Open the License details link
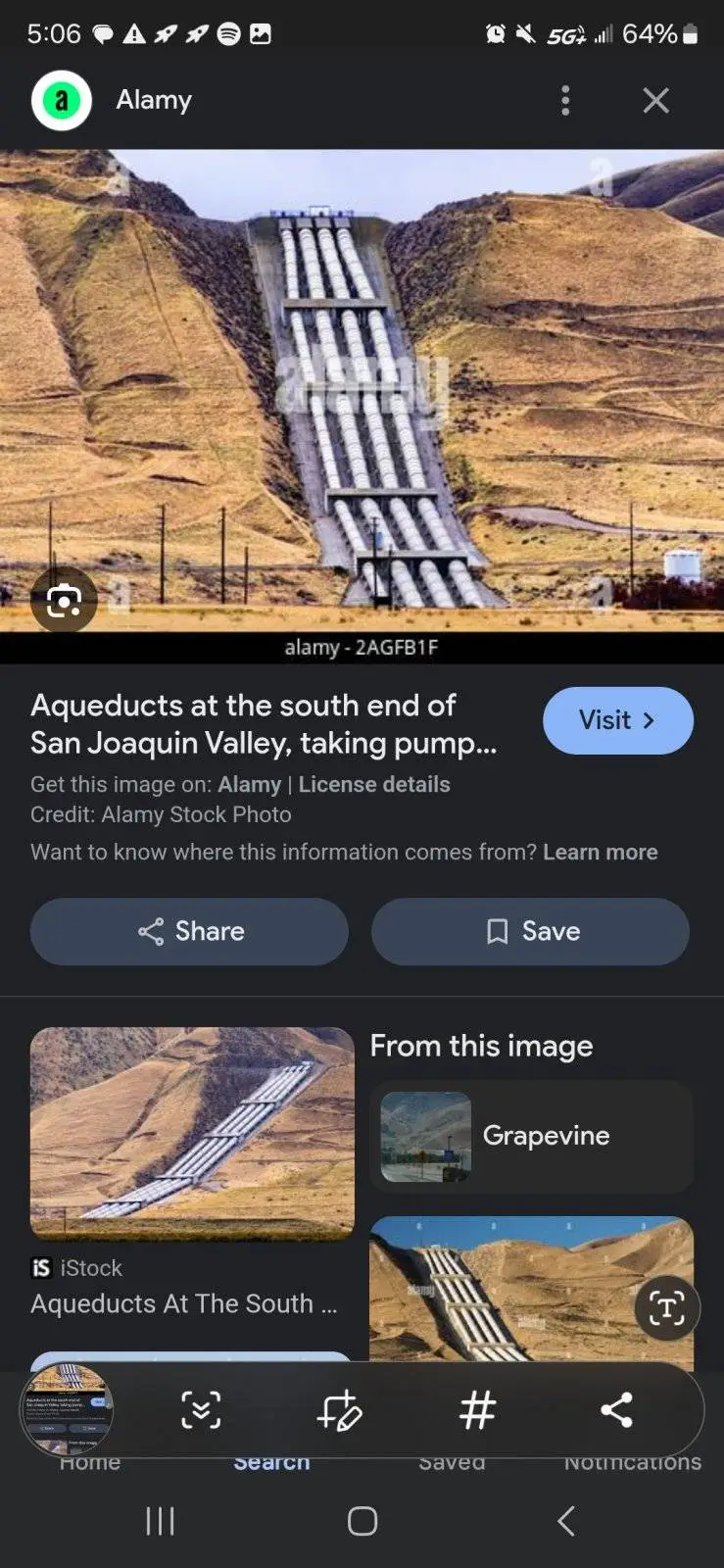724x1568 pixels. point(374,784)
